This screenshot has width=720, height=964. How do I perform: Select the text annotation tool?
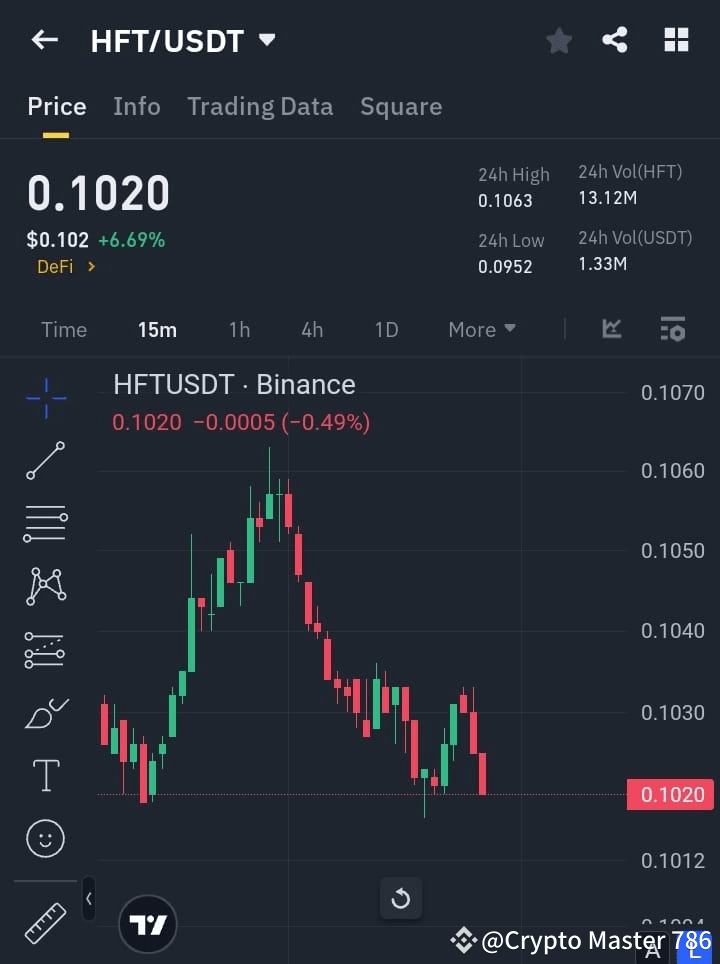click(x=45, y=775)
